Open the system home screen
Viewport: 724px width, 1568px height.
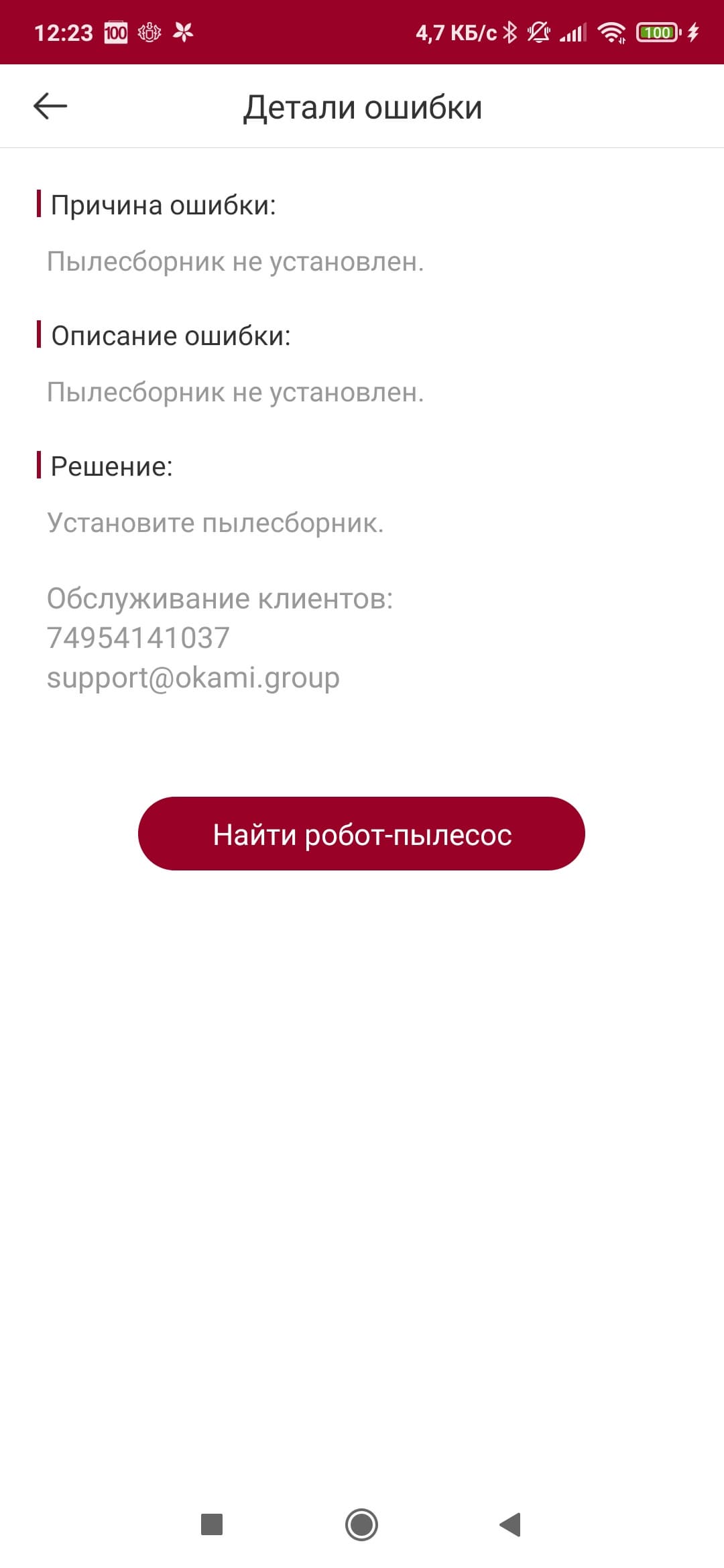point(361,1524)
